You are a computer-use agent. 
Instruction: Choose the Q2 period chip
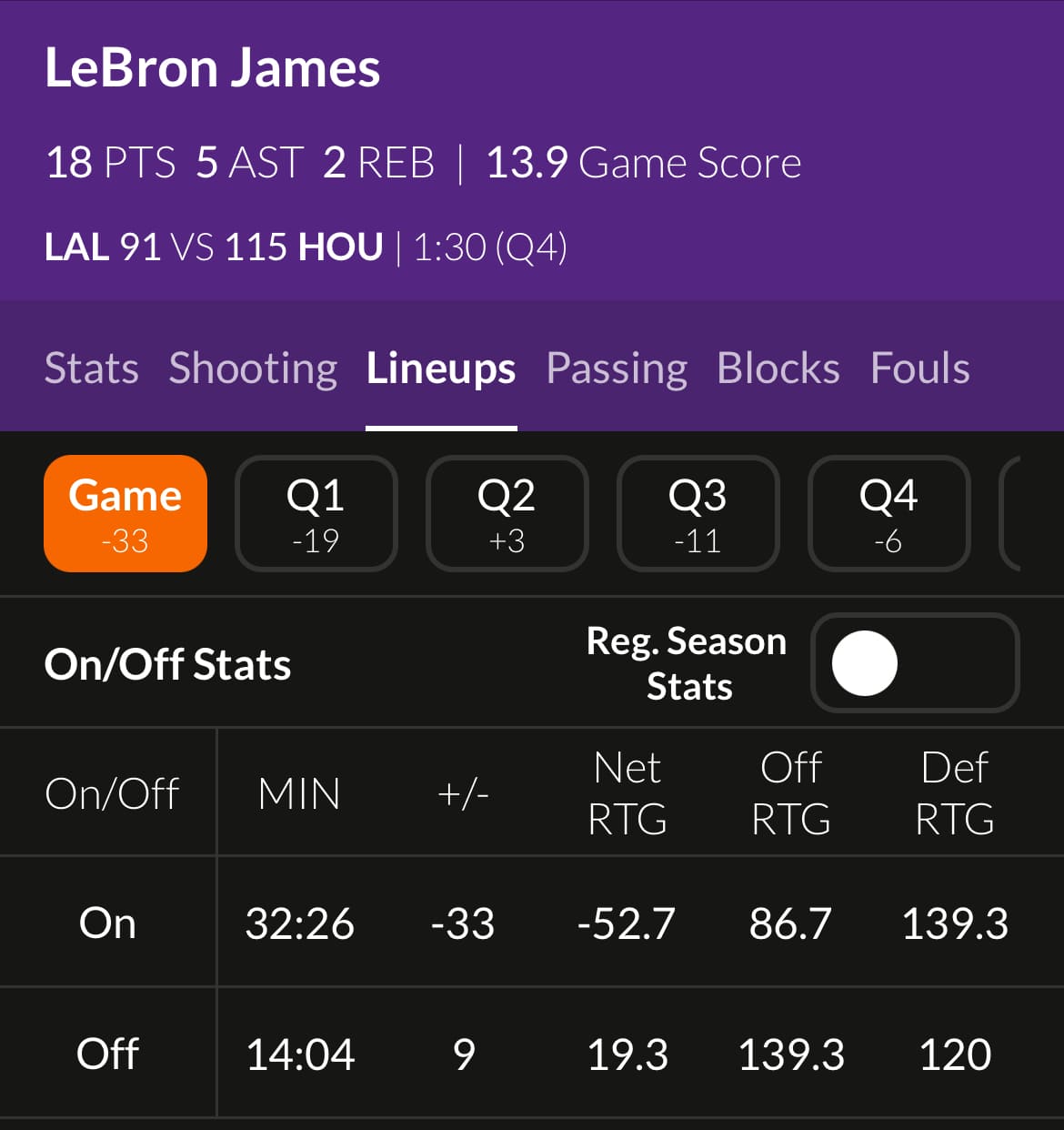507,514
